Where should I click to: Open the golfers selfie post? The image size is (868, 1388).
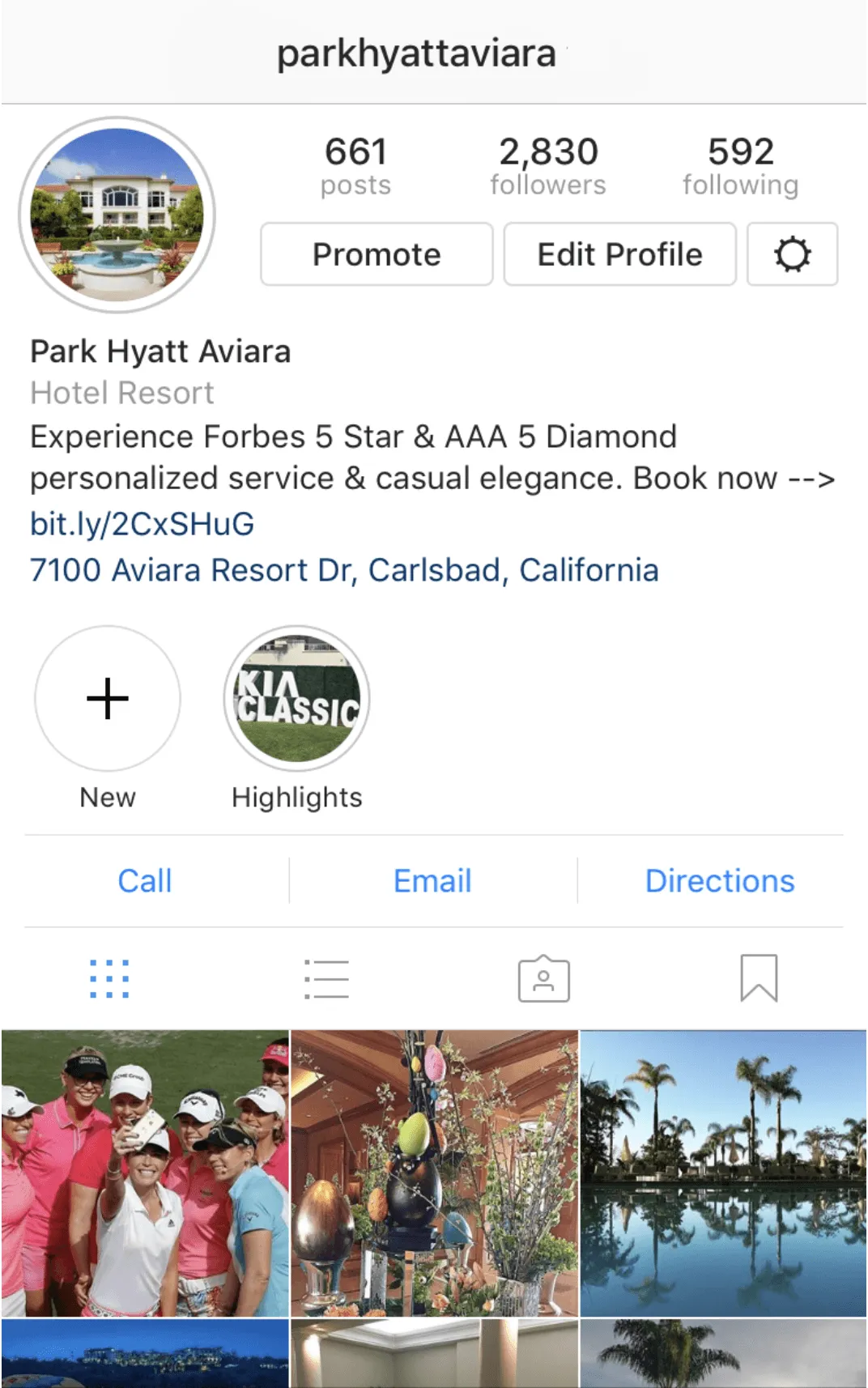coord(145,1173)
